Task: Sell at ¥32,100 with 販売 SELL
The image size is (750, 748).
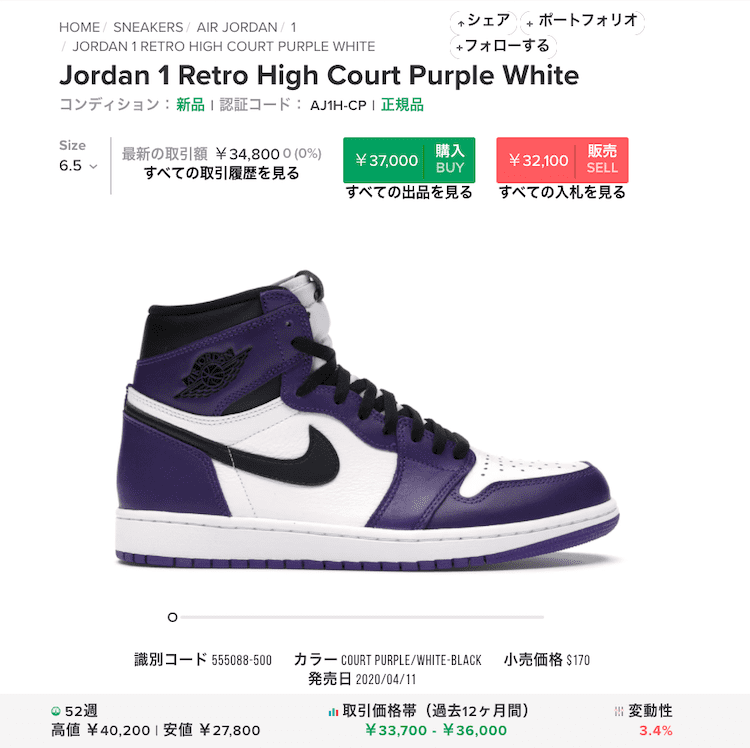Action: pos(562,160)
